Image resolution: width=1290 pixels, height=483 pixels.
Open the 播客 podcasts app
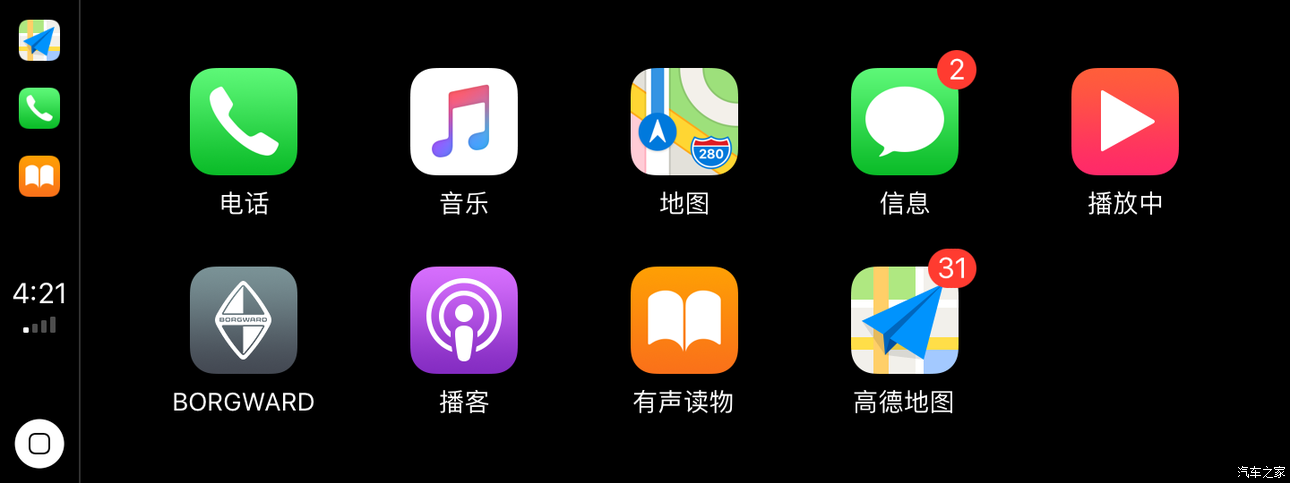[463, 320]
